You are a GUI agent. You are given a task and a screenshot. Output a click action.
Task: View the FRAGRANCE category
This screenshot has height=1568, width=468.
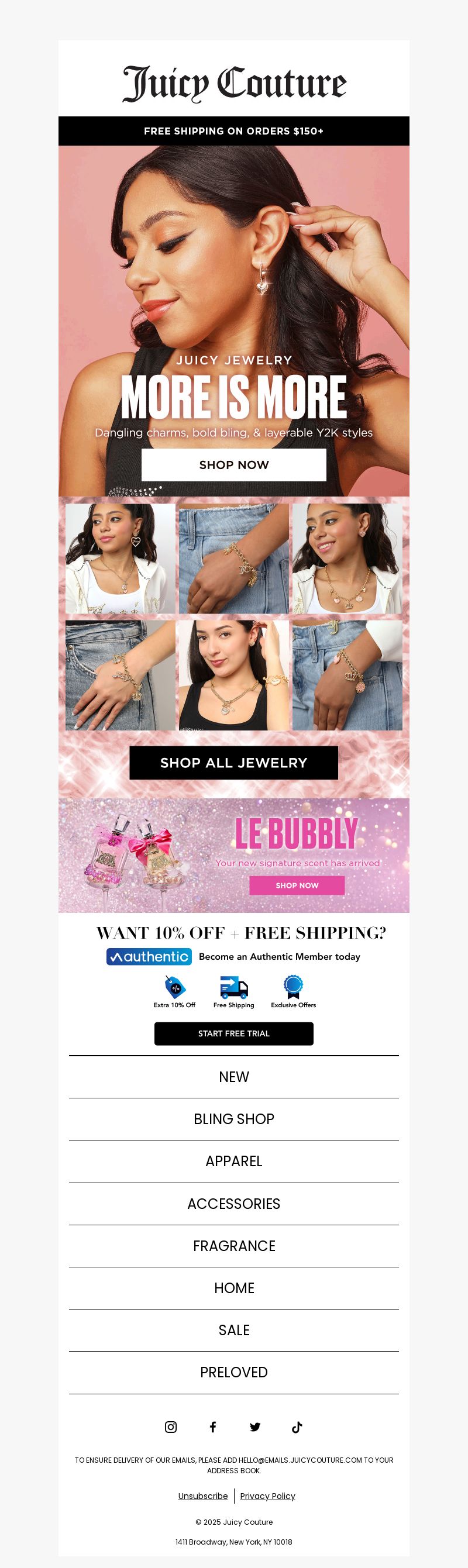tap(233, 1246)
